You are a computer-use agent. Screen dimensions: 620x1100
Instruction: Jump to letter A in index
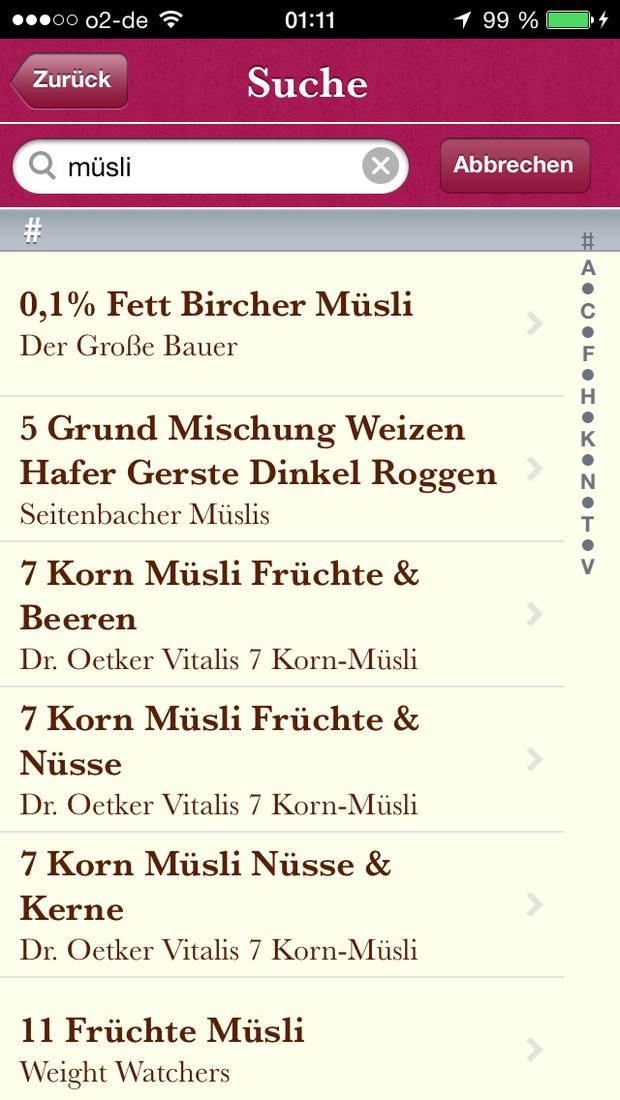coord(588,268)
